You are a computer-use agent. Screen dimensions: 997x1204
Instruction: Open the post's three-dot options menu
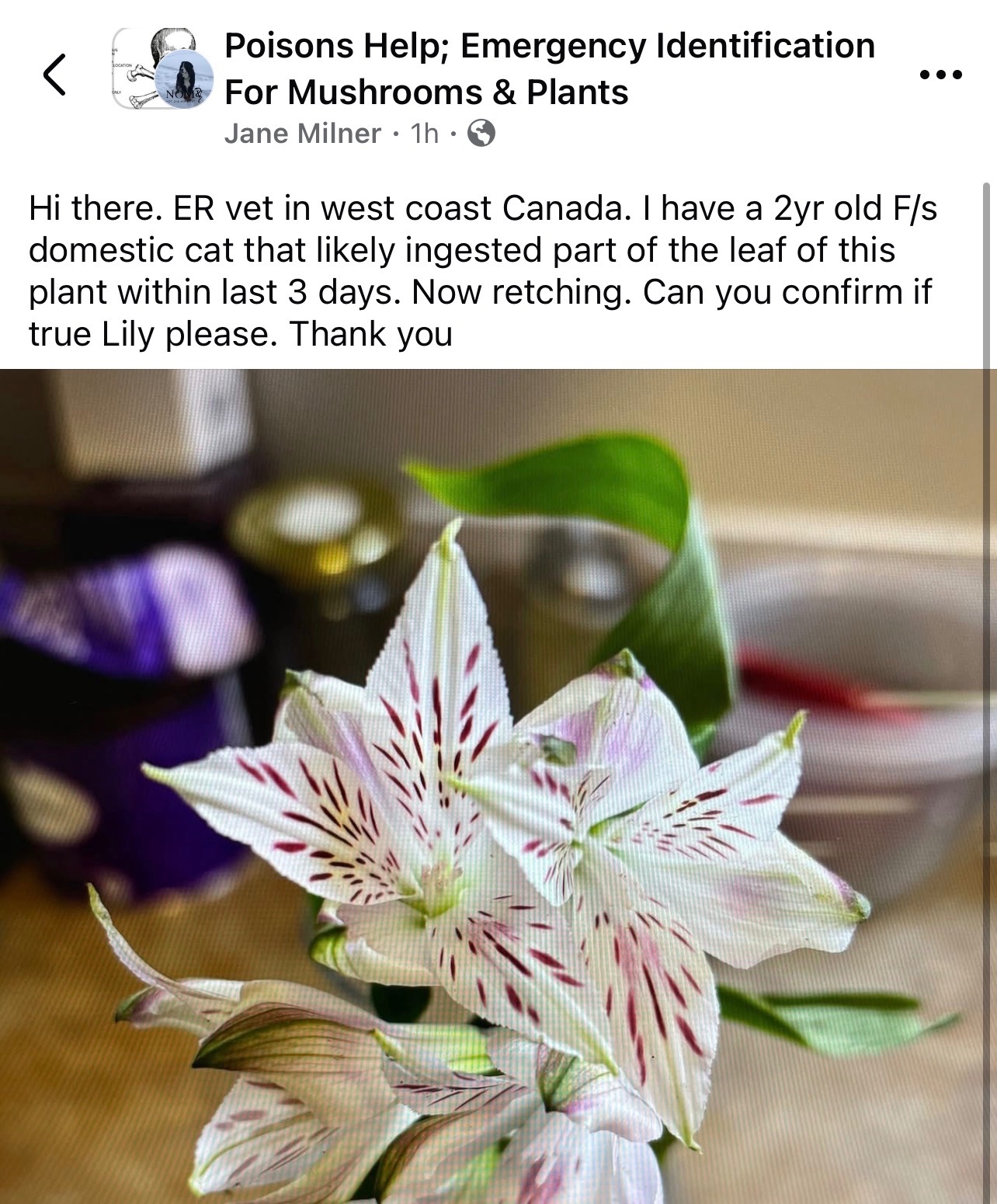pos(940,75)
